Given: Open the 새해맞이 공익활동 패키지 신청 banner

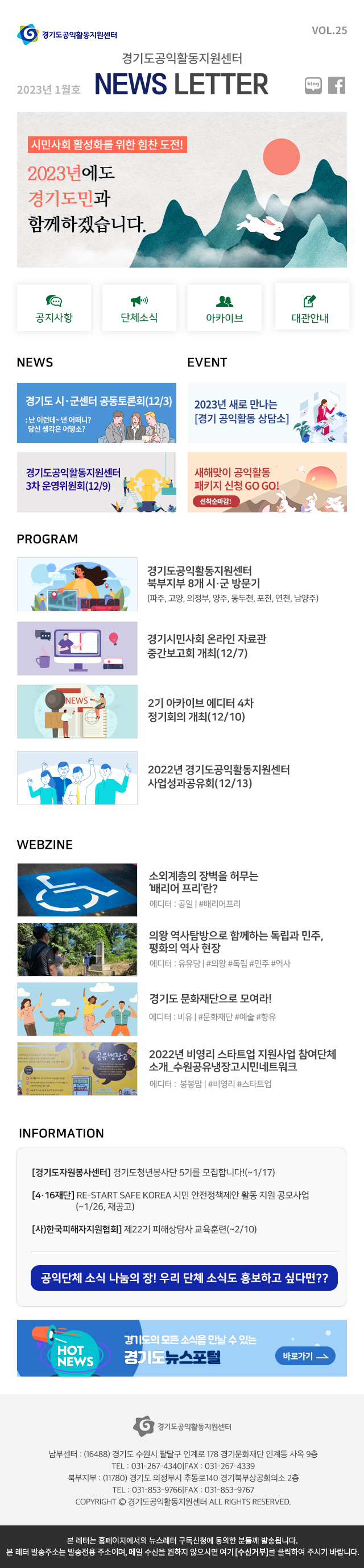Looking at the screenshot, I should (x=267, y=482).
